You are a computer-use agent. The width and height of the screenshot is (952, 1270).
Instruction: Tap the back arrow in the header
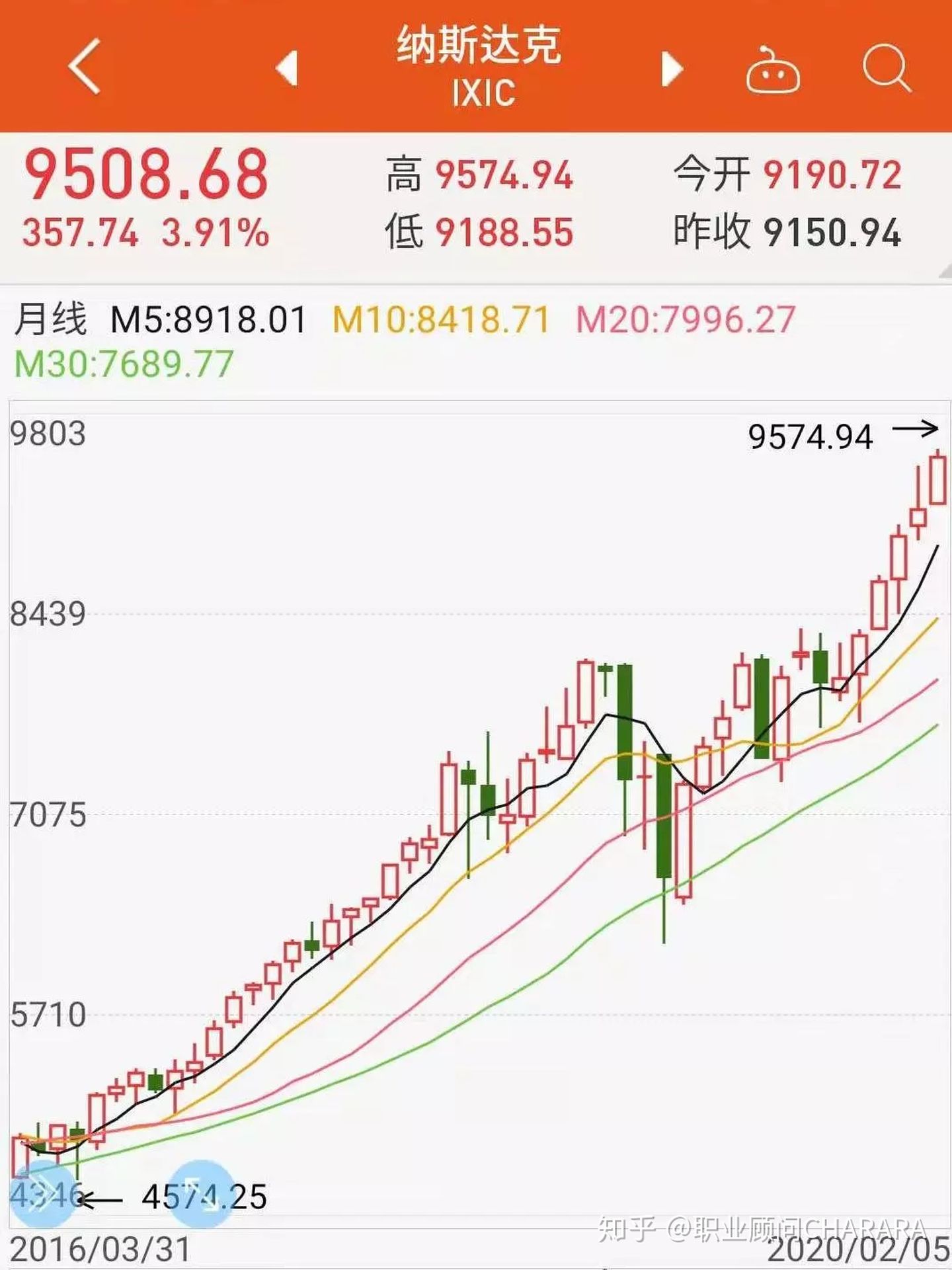(86, 66)
